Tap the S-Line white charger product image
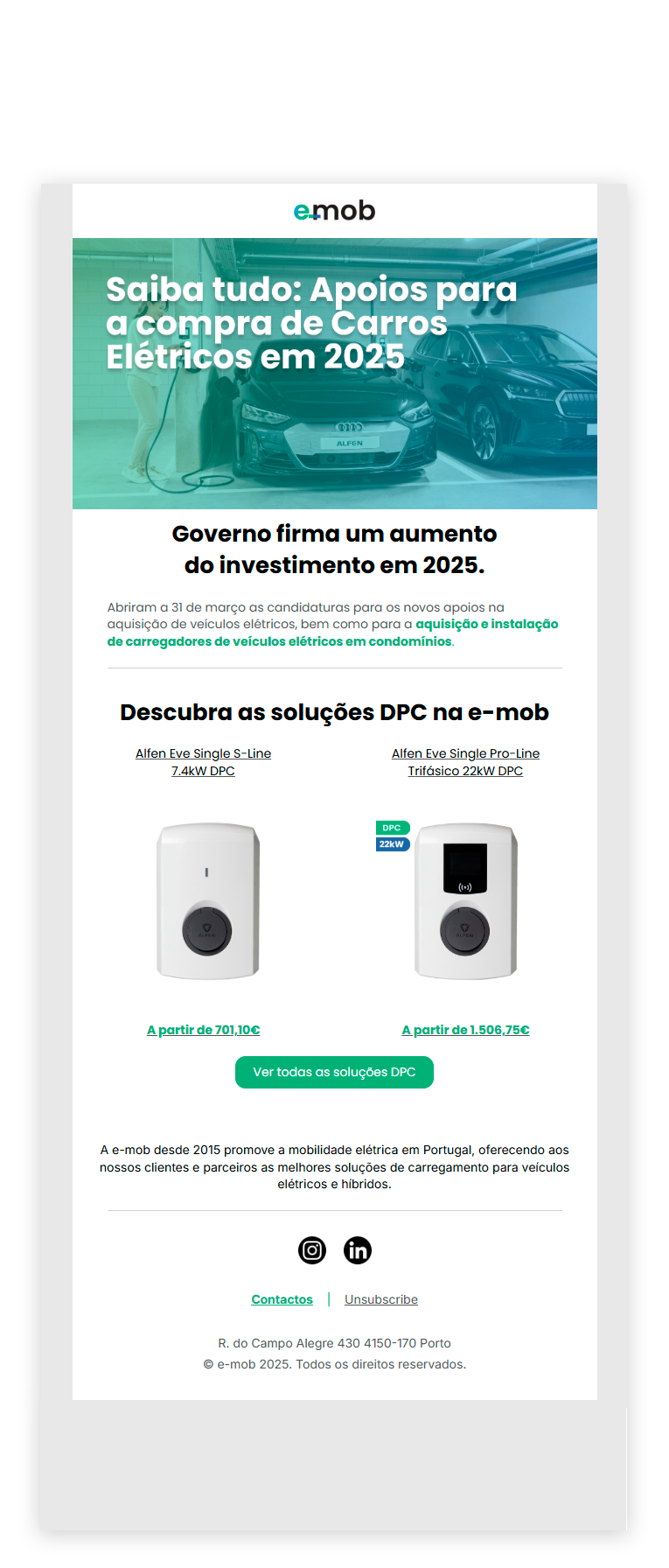The image size is (669, 1568). click(207, 900)
